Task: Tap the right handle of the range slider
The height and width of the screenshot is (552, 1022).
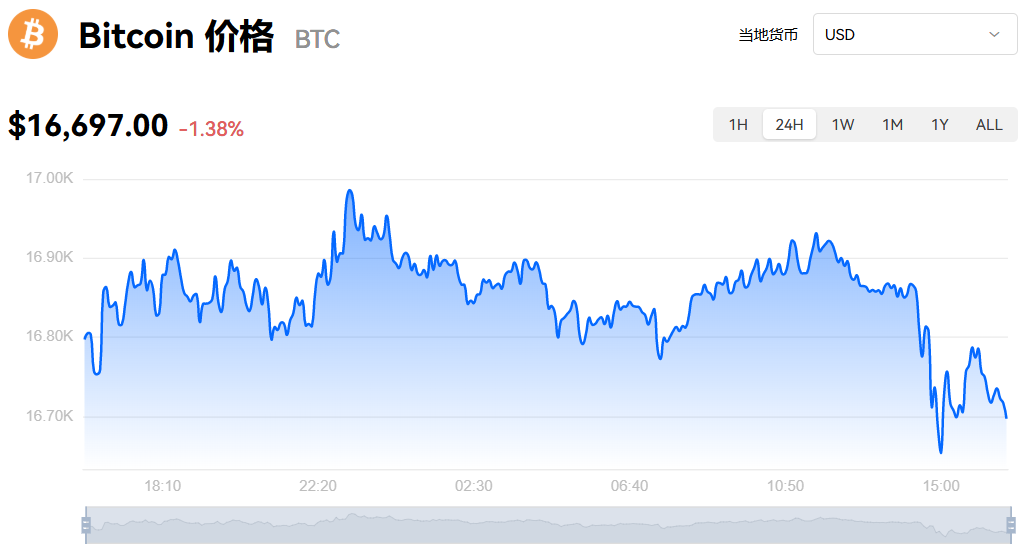Action: coord(1011,525)
